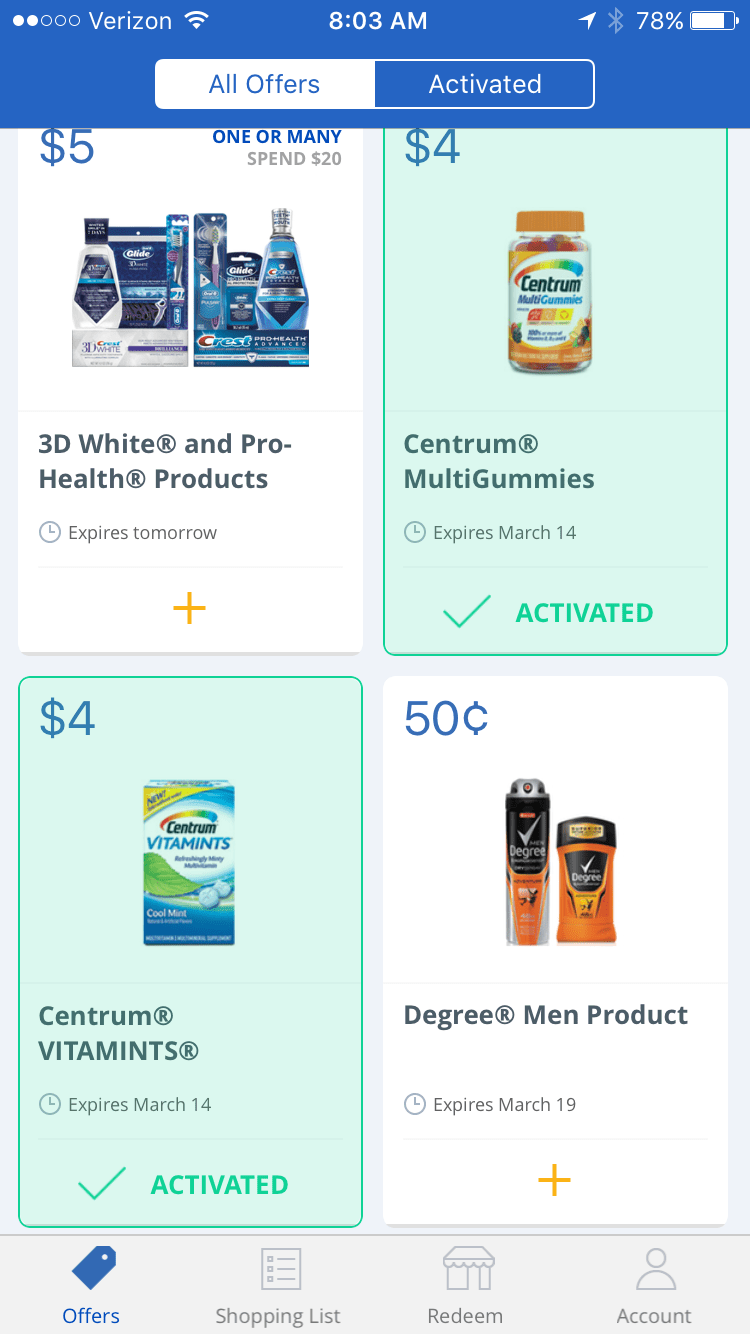Tap the Centrum VITAMINTS product image
The height and width of the screenshot is (1334, 750).
190,862
